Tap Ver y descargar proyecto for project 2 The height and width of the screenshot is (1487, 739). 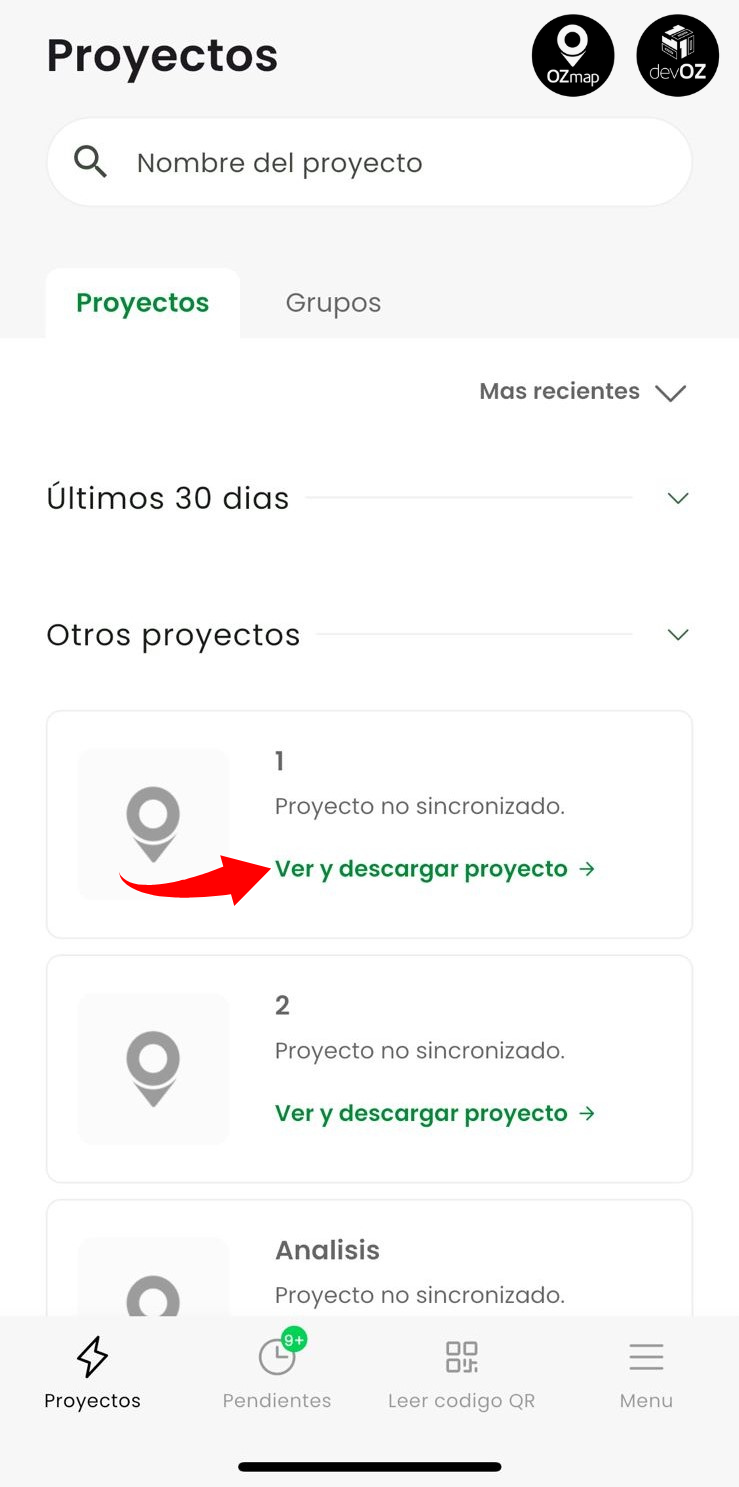click(435, 1113)
